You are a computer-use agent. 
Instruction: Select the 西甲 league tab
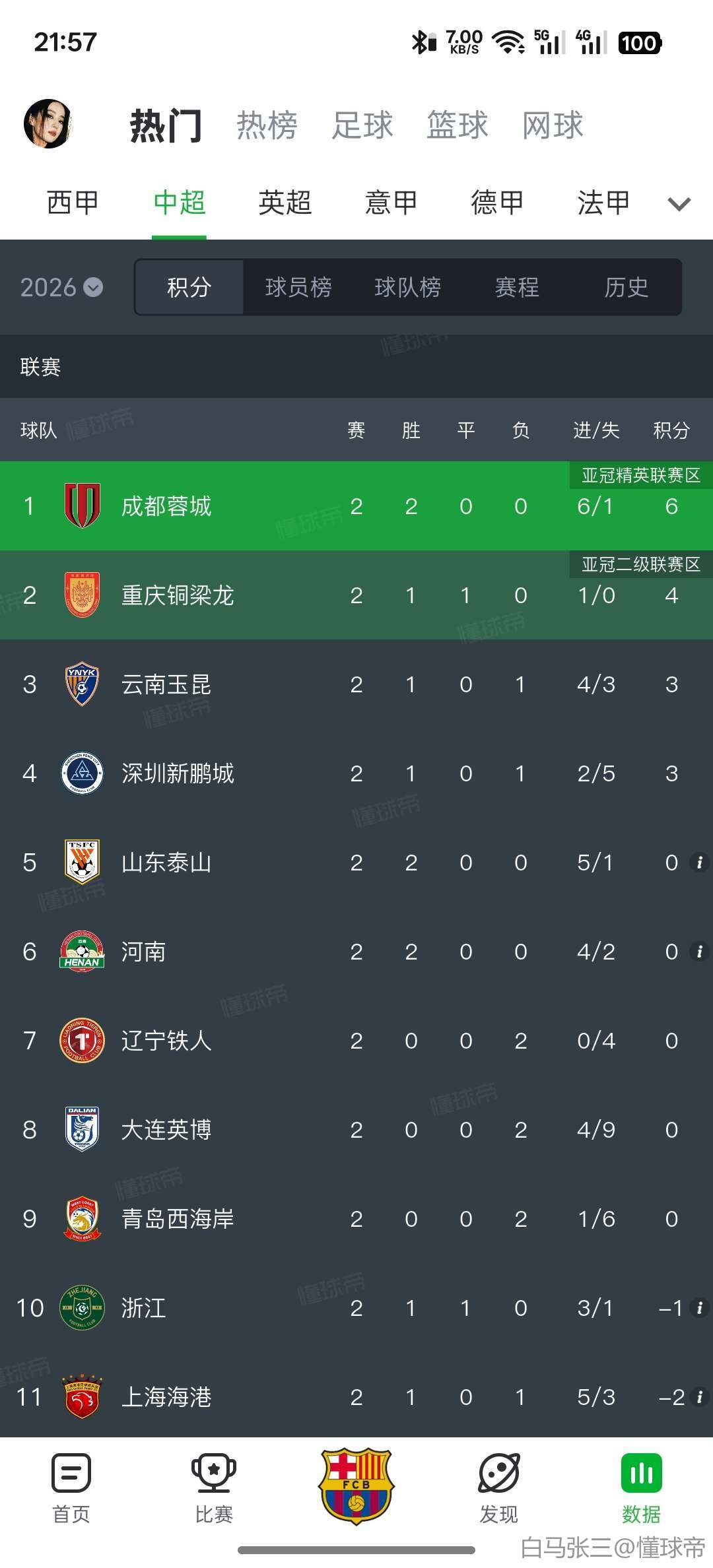(x=73, y=203)
